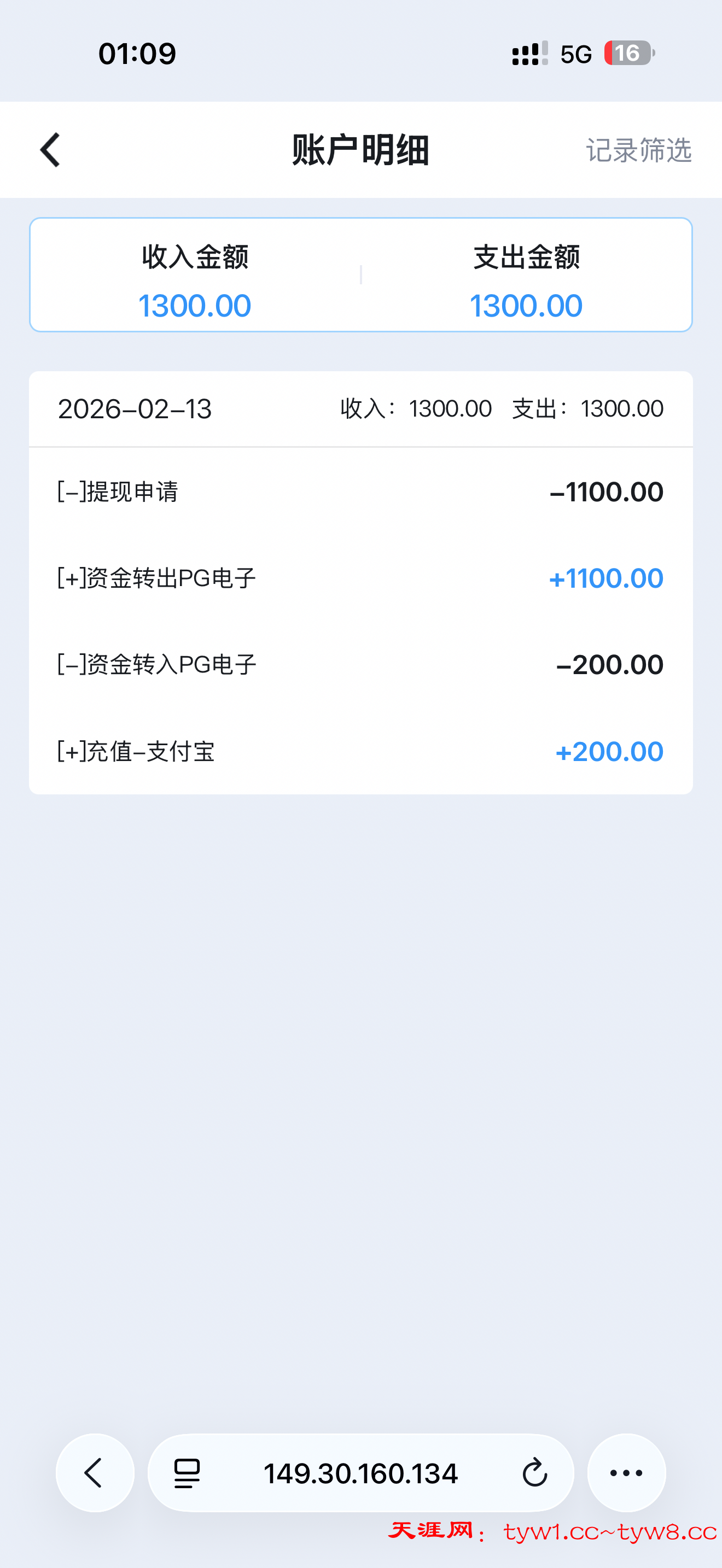Open the 资金转入PG电子 transaction
The width and height of the screenshot is (722, 1568).
pyautogui.click(x=361, y=664)
